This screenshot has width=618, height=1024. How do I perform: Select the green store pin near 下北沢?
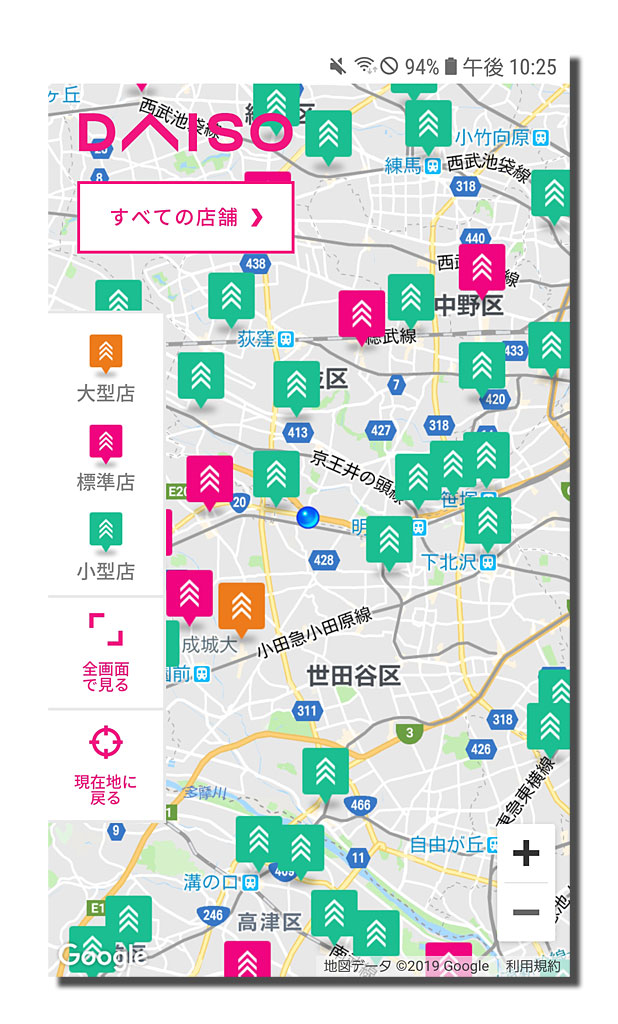tap(487, 520)
